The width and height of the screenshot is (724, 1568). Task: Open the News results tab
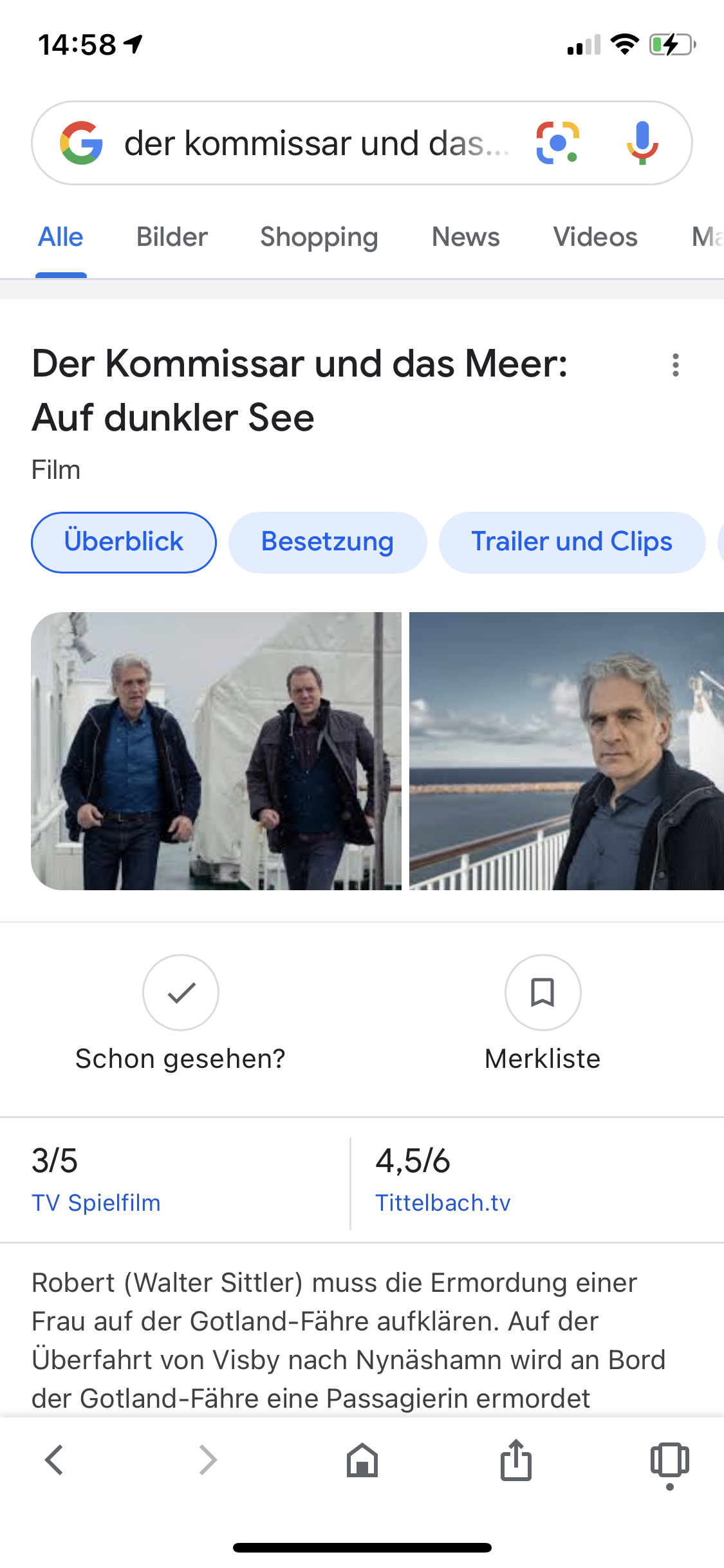pyautogui.click(x=465, y=237)
